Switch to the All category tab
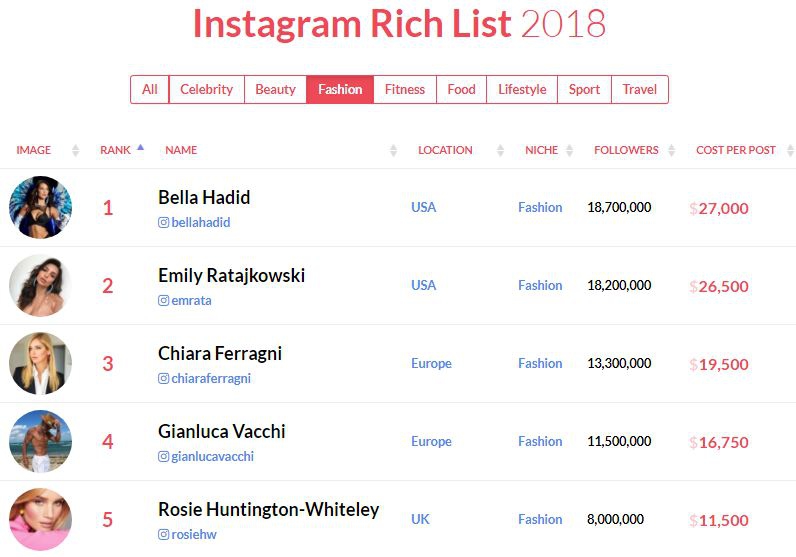The width and height of the screenshot is (796, 557). (x=149, y=89)
